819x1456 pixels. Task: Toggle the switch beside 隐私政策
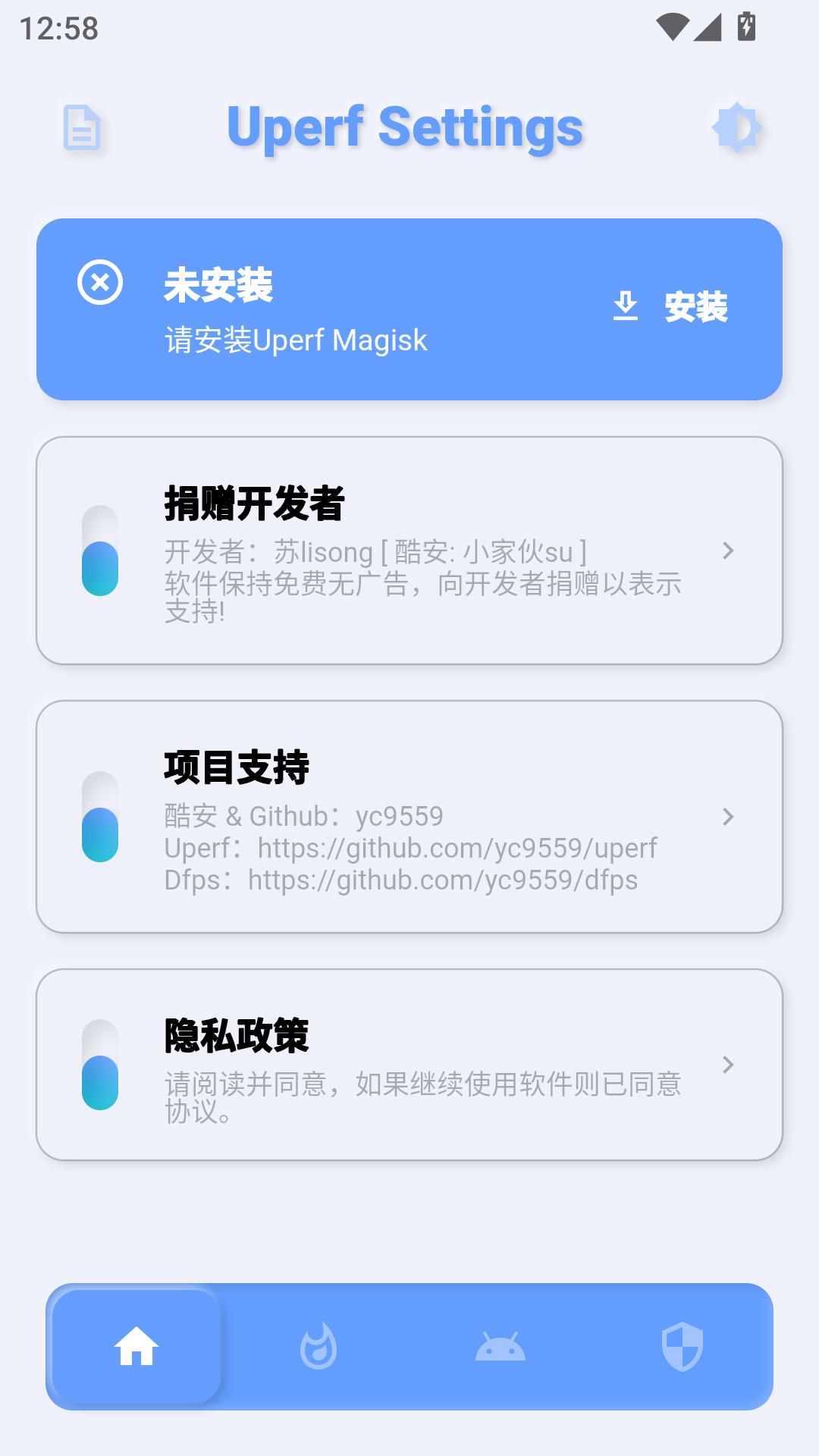[99, 1065]
